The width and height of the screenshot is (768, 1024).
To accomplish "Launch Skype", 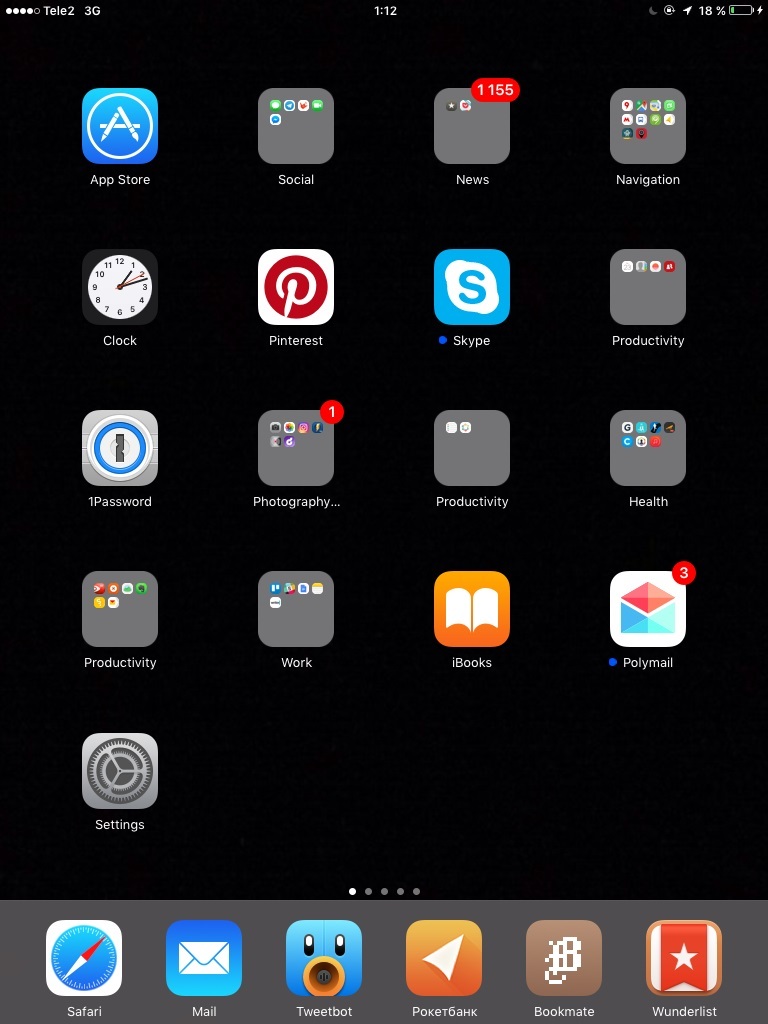I will click(x=472, y=287).
